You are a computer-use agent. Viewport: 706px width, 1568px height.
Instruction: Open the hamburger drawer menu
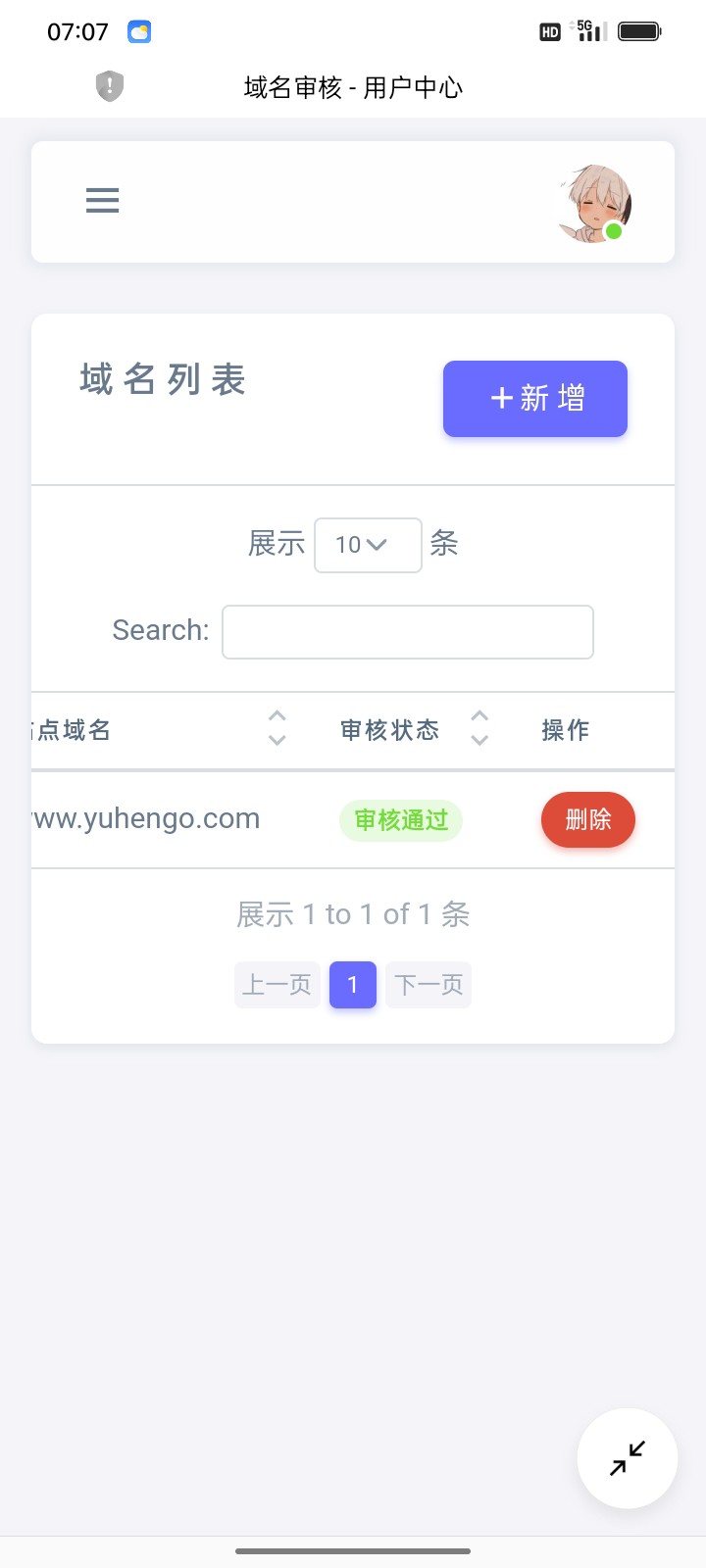point(102,201)
